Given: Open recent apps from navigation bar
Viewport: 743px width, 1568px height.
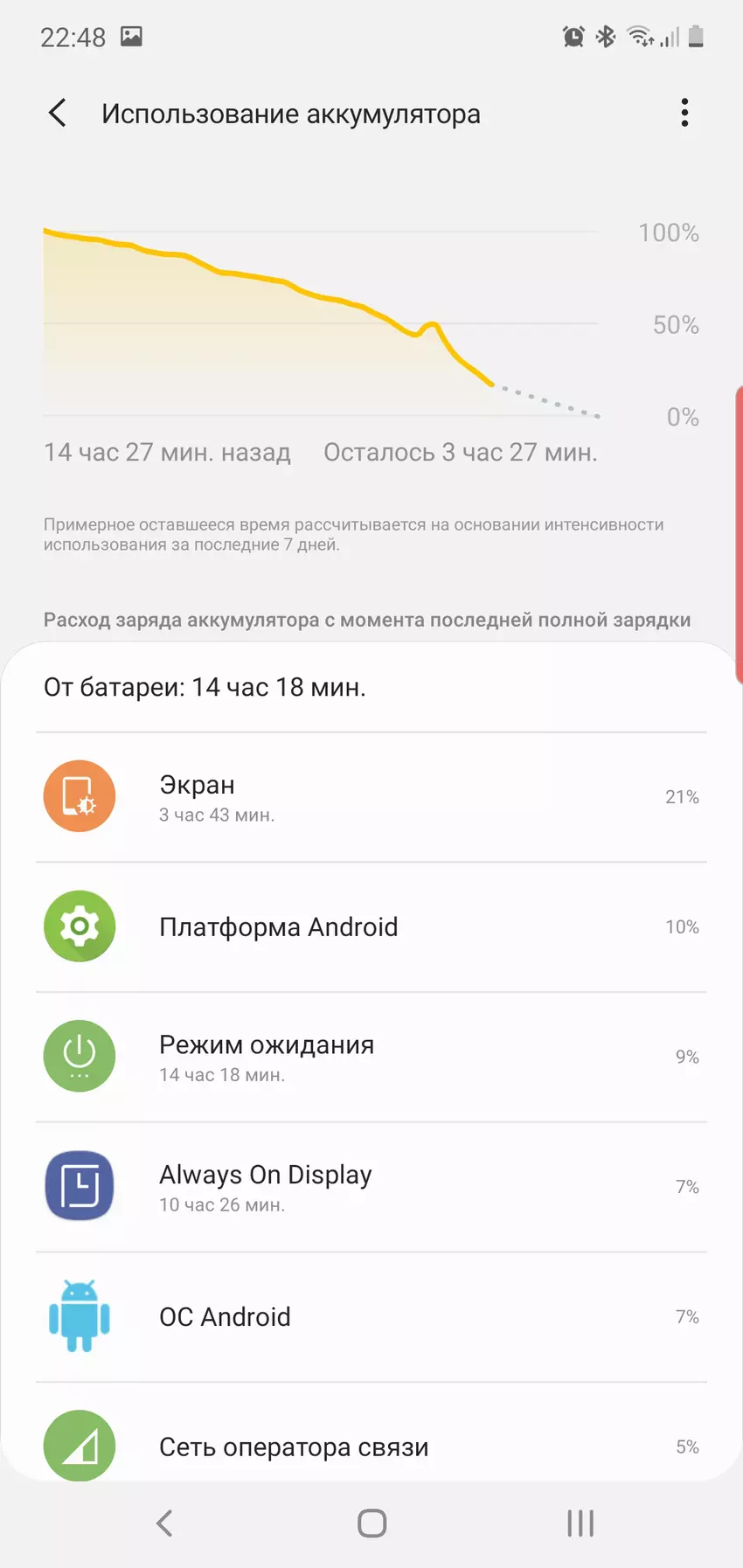Looking at the screenshot, I should (x=580, y=1523).
